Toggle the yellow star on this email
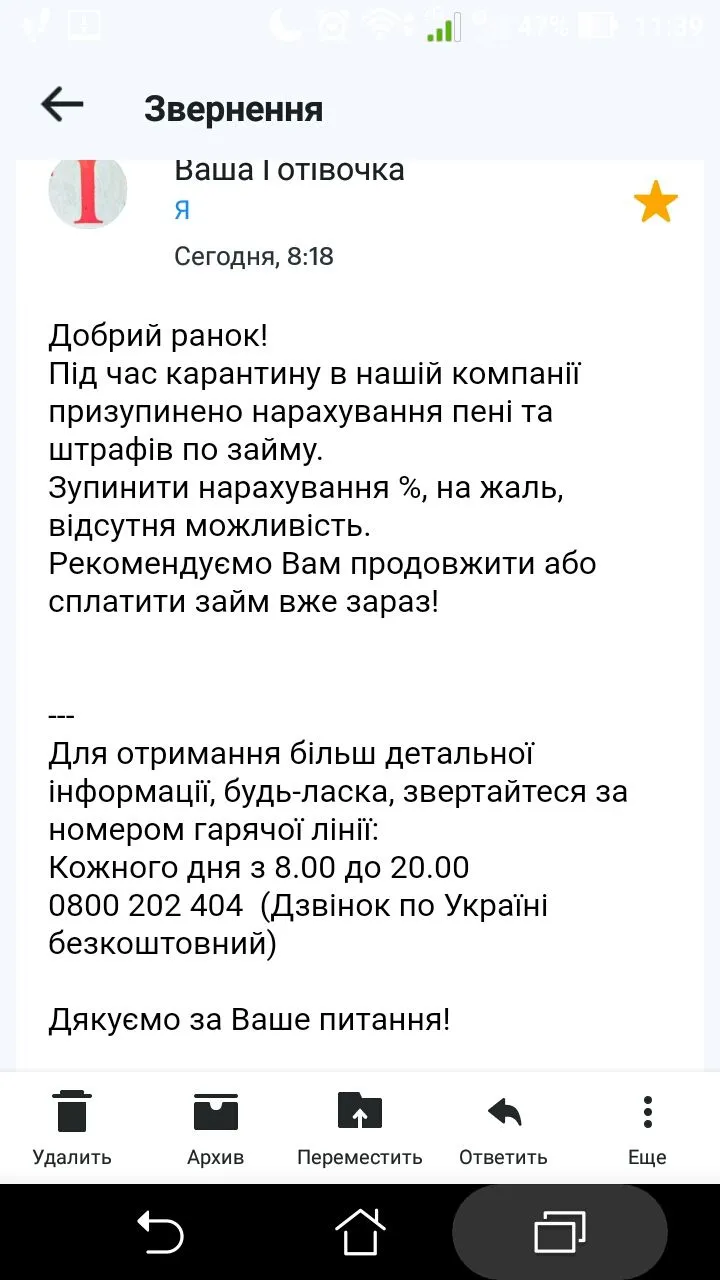This screenshot has width=720, height=1280. [655, 203]
